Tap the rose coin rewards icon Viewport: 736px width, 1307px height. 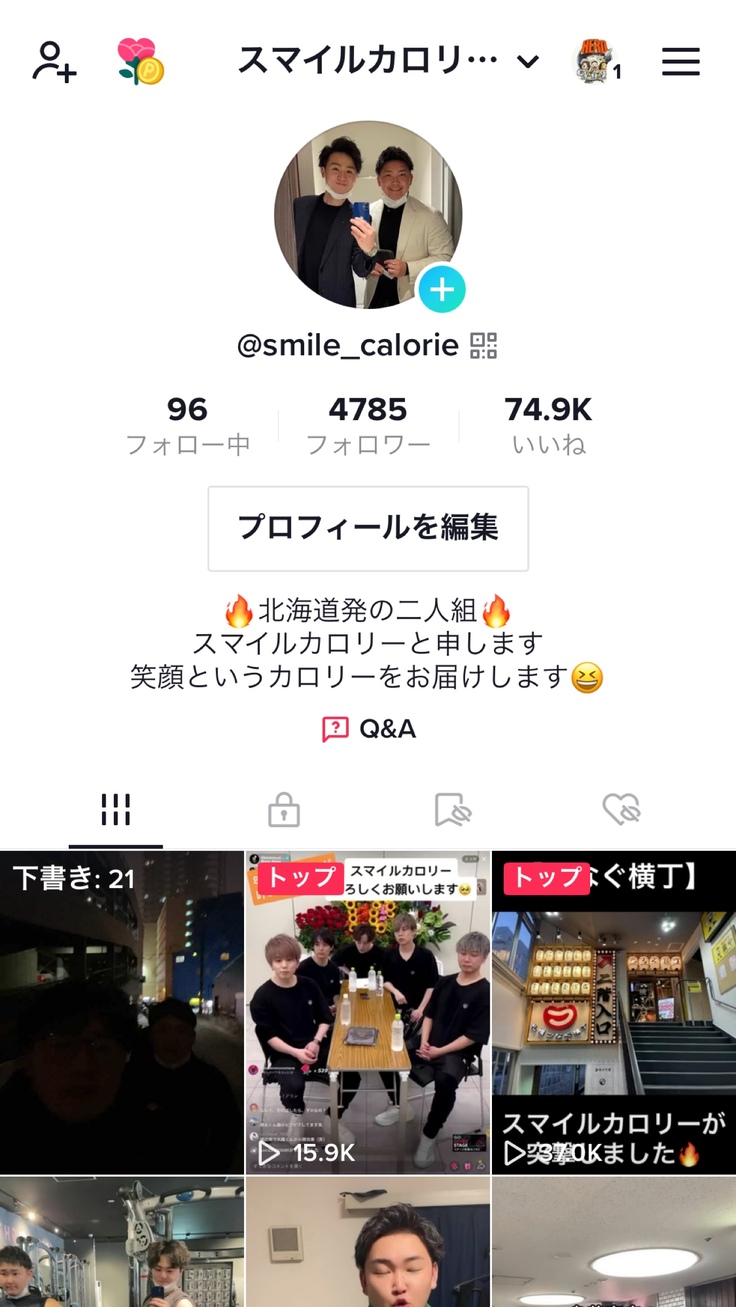coord(140,62)
